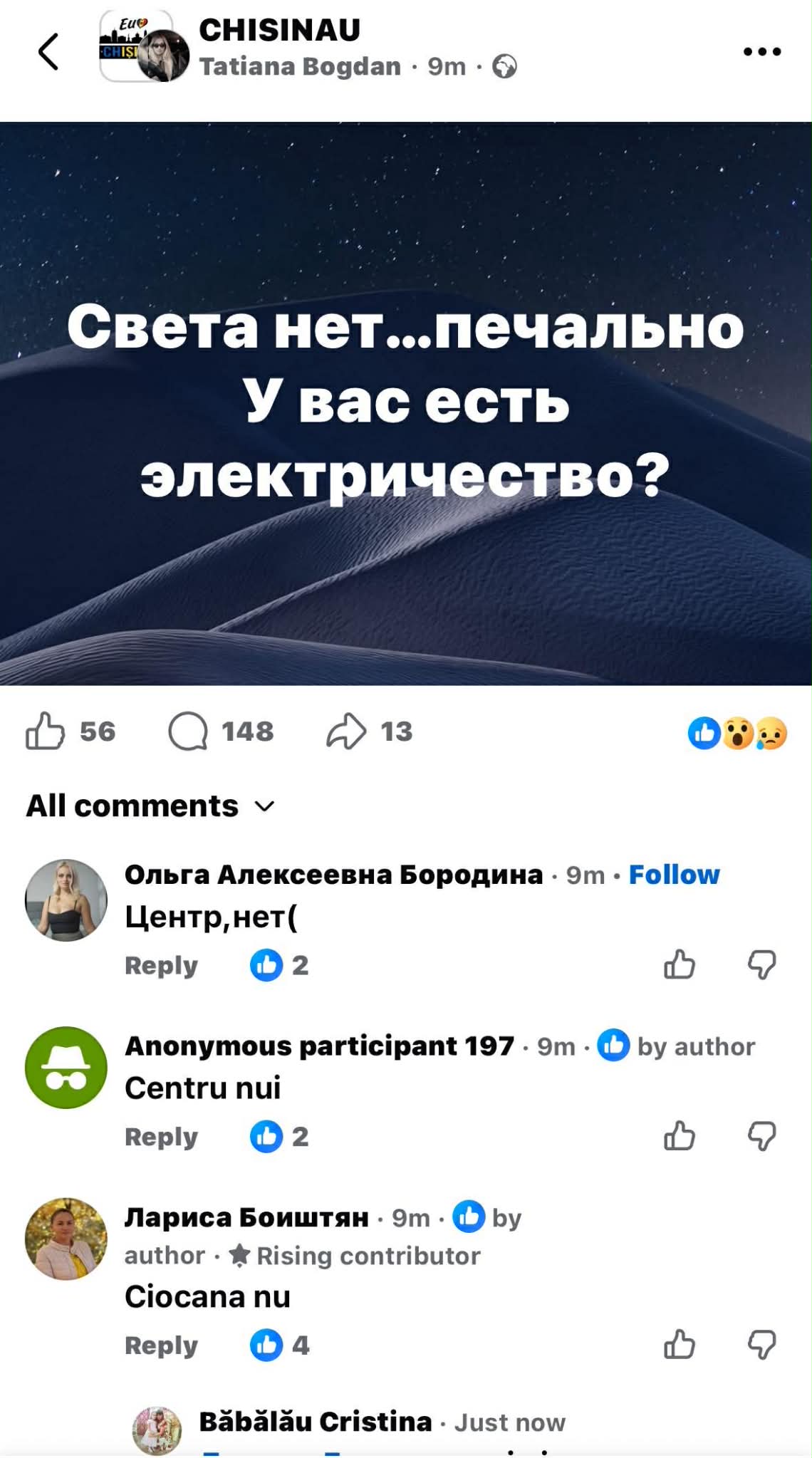Image resolution: width=812 pixels, height=1458 pixels.
Task: Like the post by Tatiana Bogdan
Action: pyautogui.click(x=46, y=731)
